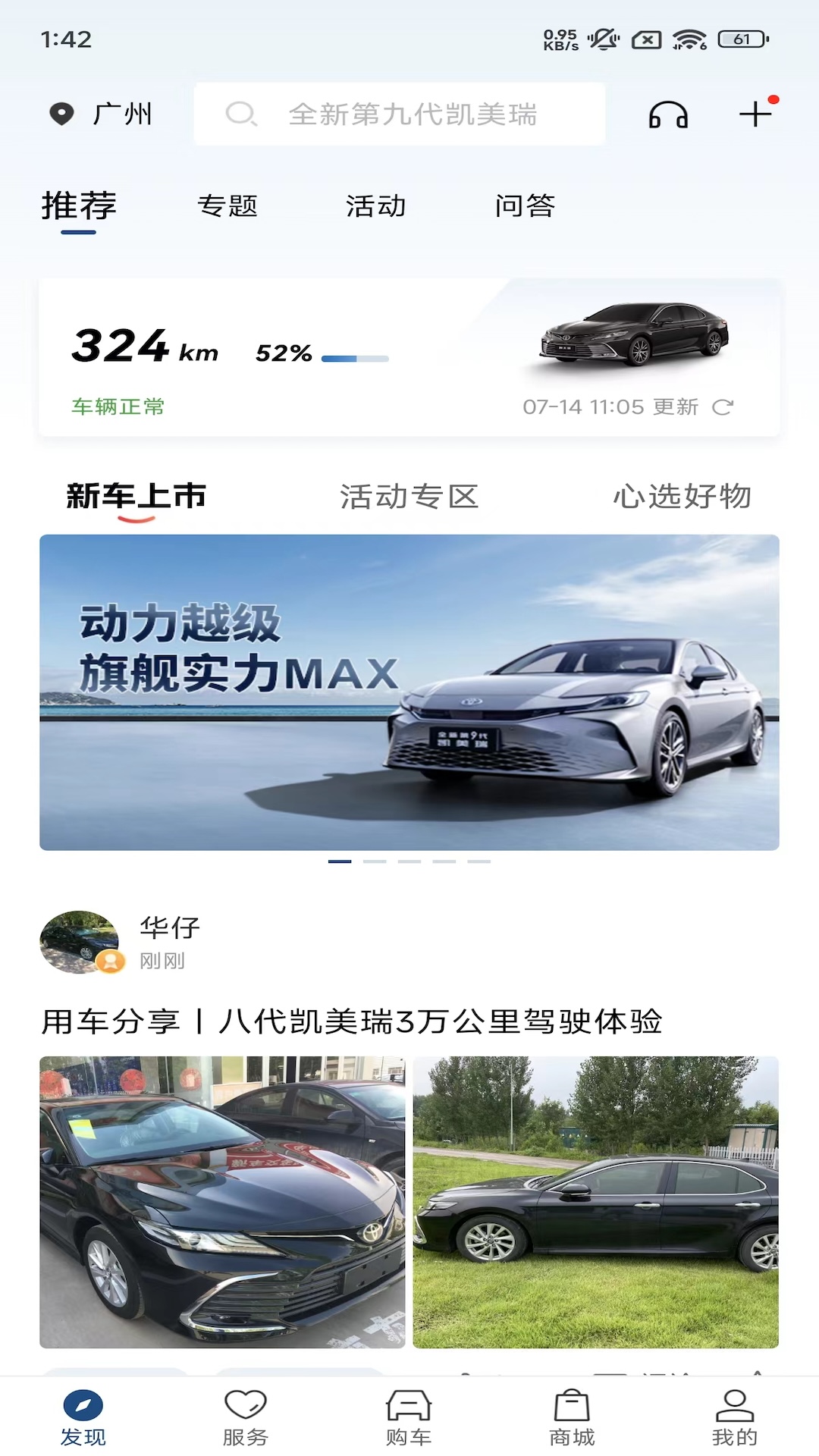Open customer service headset icon
The height and width of the screenshot is (1456, 819).
(668, 115)
